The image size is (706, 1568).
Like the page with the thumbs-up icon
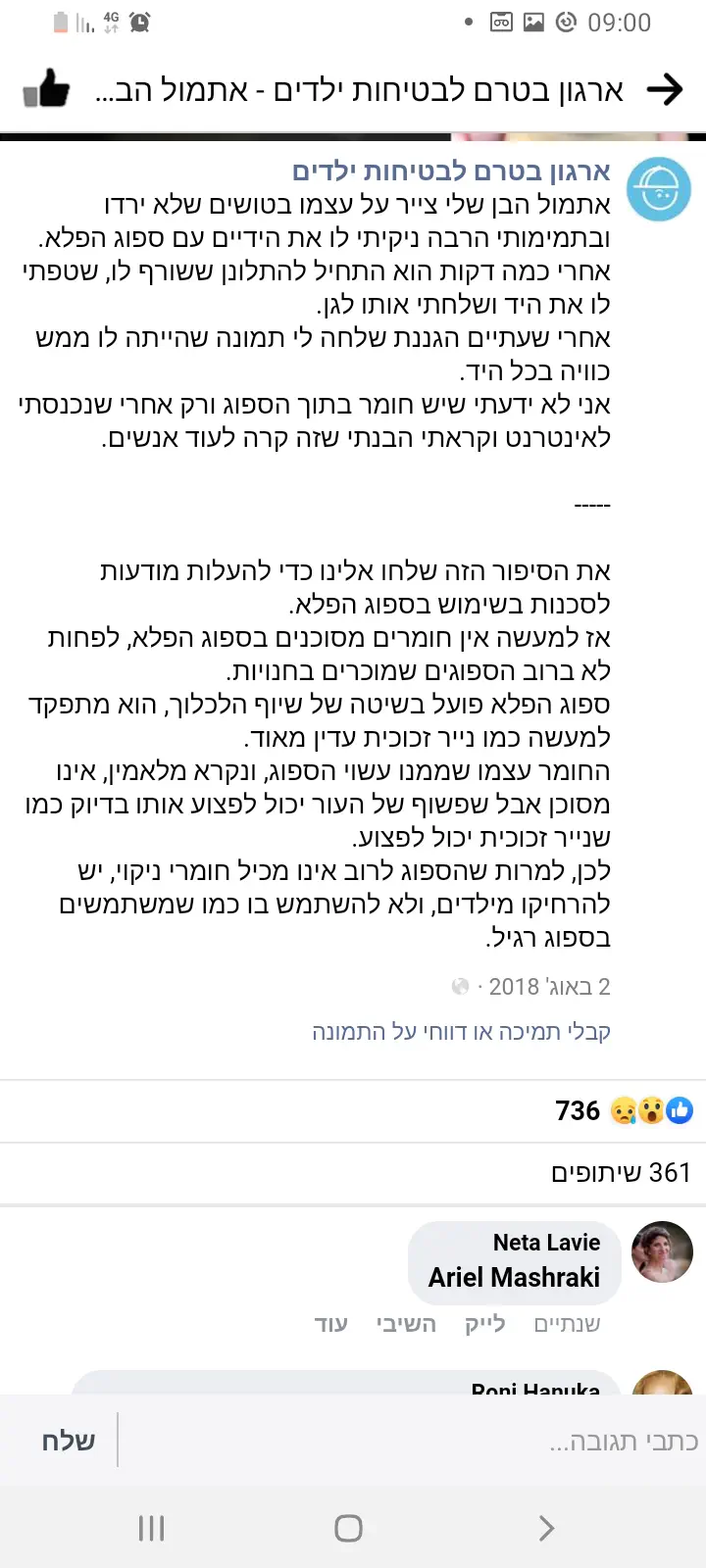[46, 90]
